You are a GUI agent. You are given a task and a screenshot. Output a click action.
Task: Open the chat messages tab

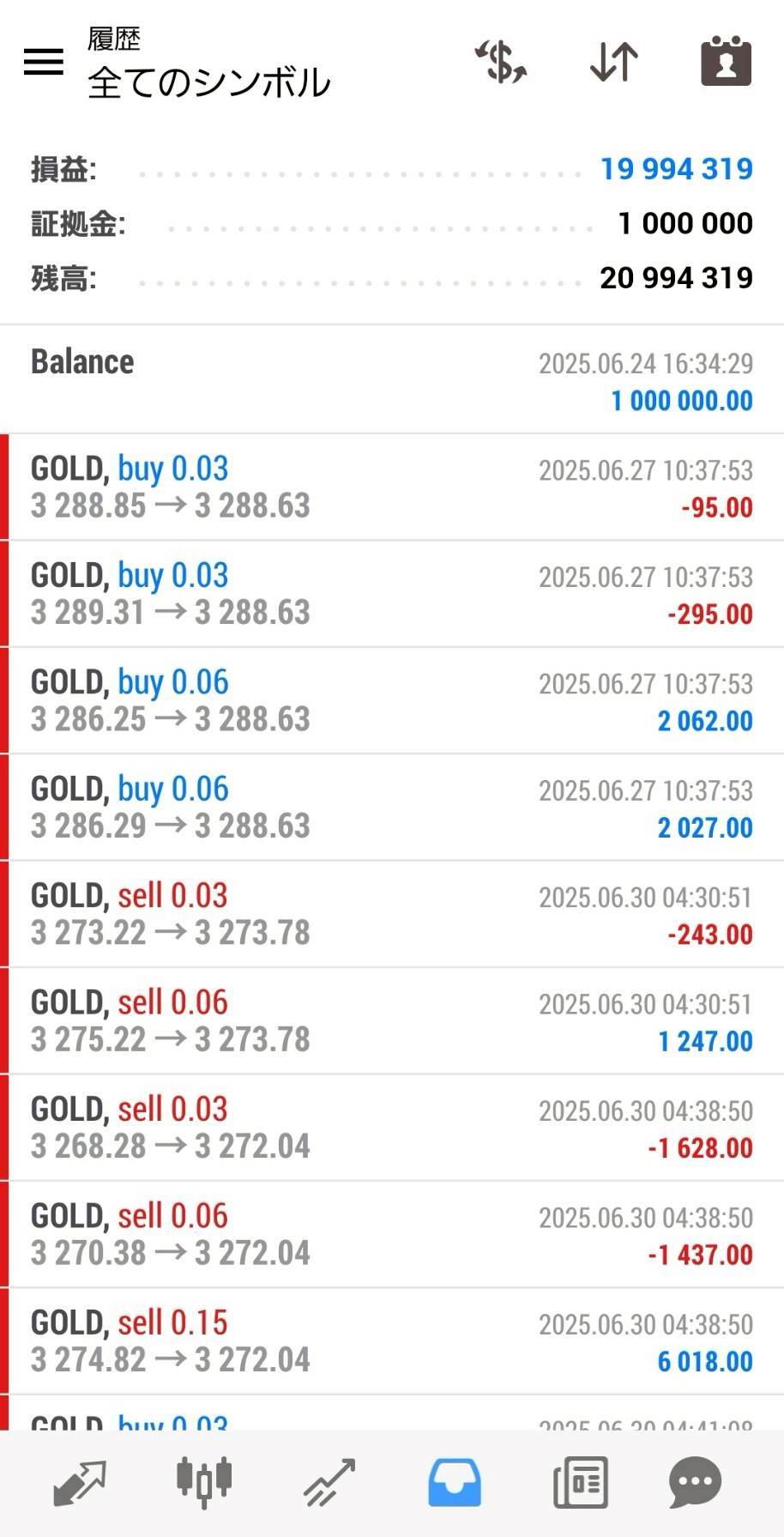point(695,1482)
